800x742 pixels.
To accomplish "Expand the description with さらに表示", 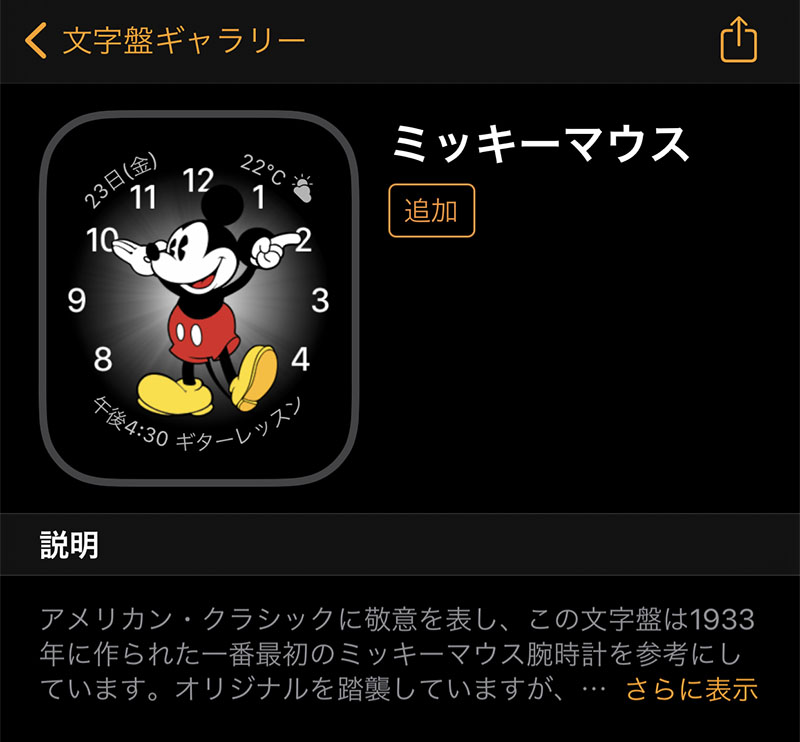I will 692,689.
